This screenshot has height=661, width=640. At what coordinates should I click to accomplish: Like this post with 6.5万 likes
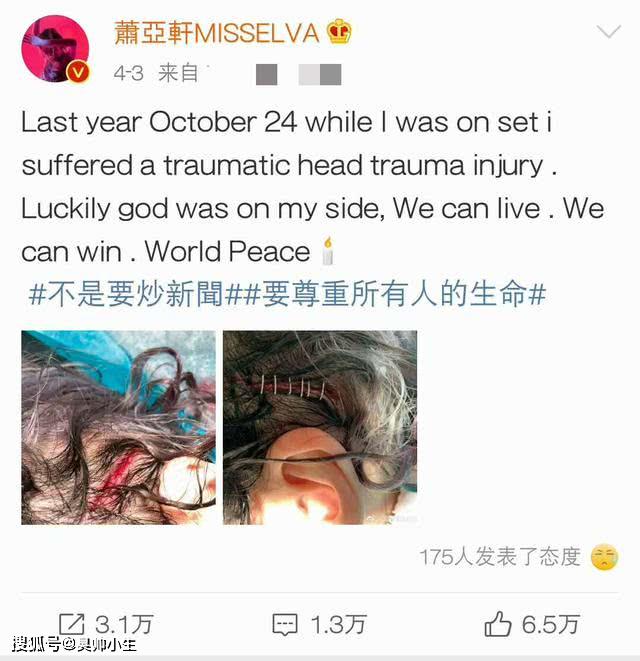[530, 625]
